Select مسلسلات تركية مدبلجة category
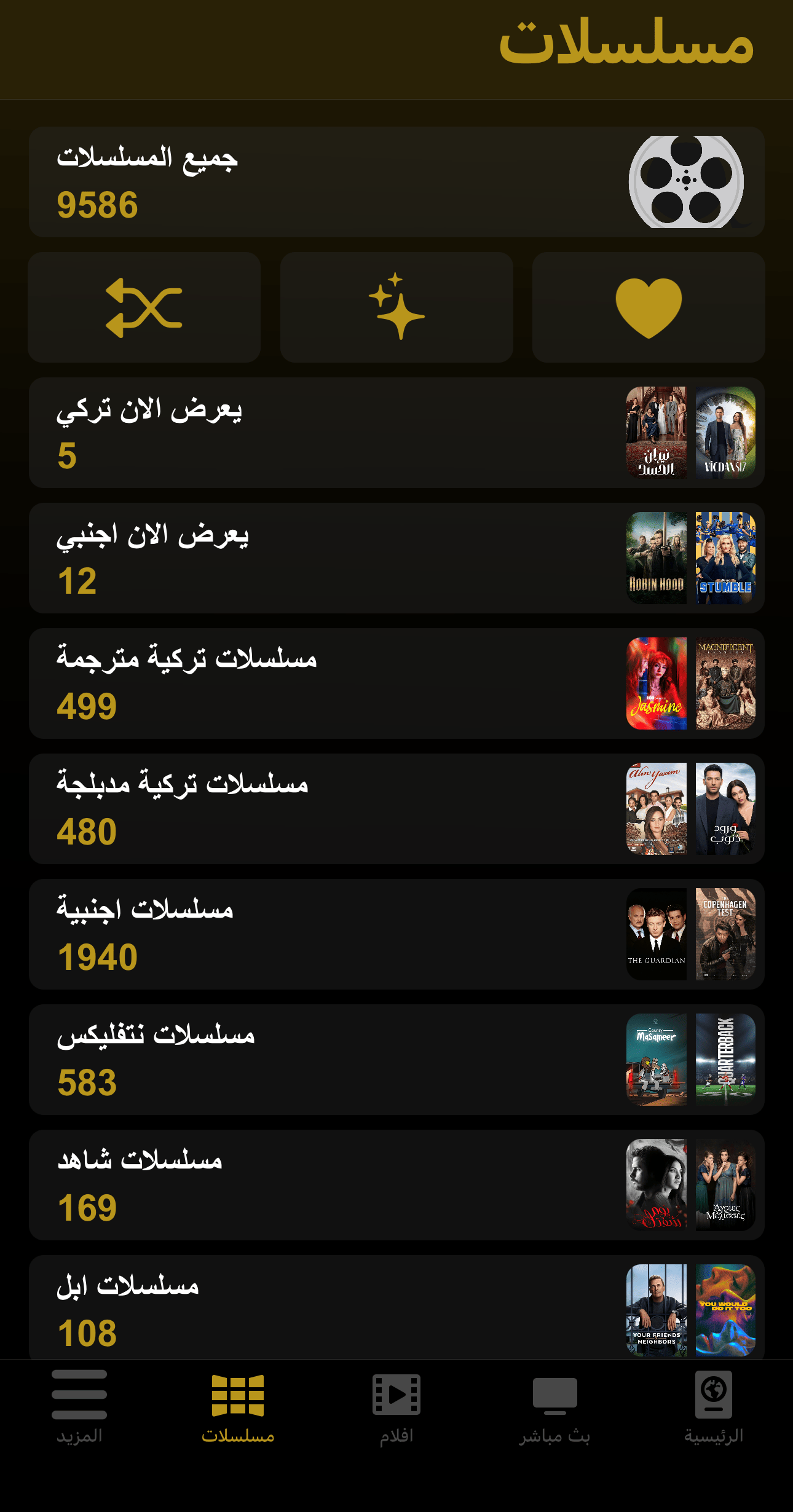 396,809
